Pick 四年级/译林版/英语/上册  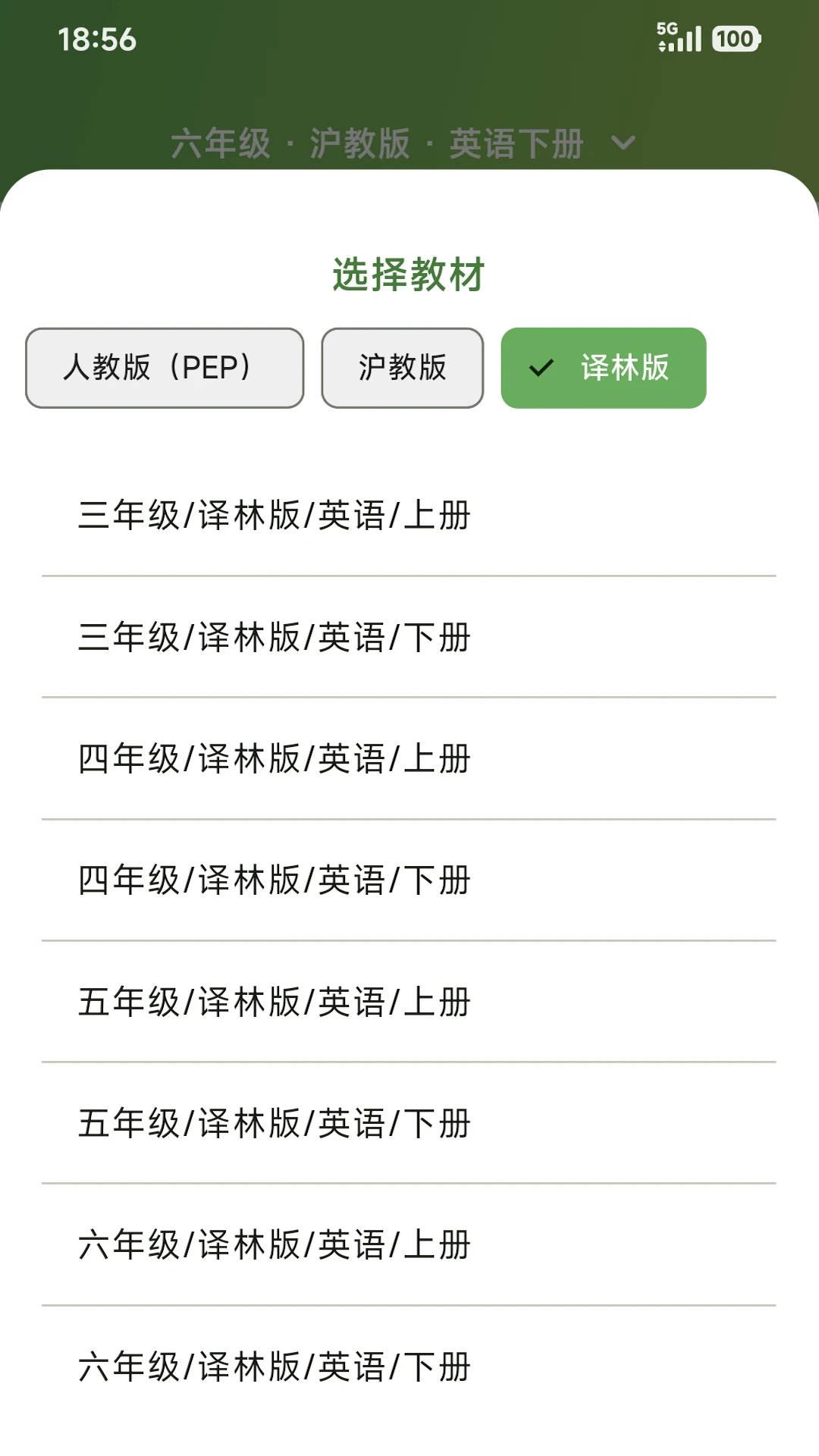(408, 758)
